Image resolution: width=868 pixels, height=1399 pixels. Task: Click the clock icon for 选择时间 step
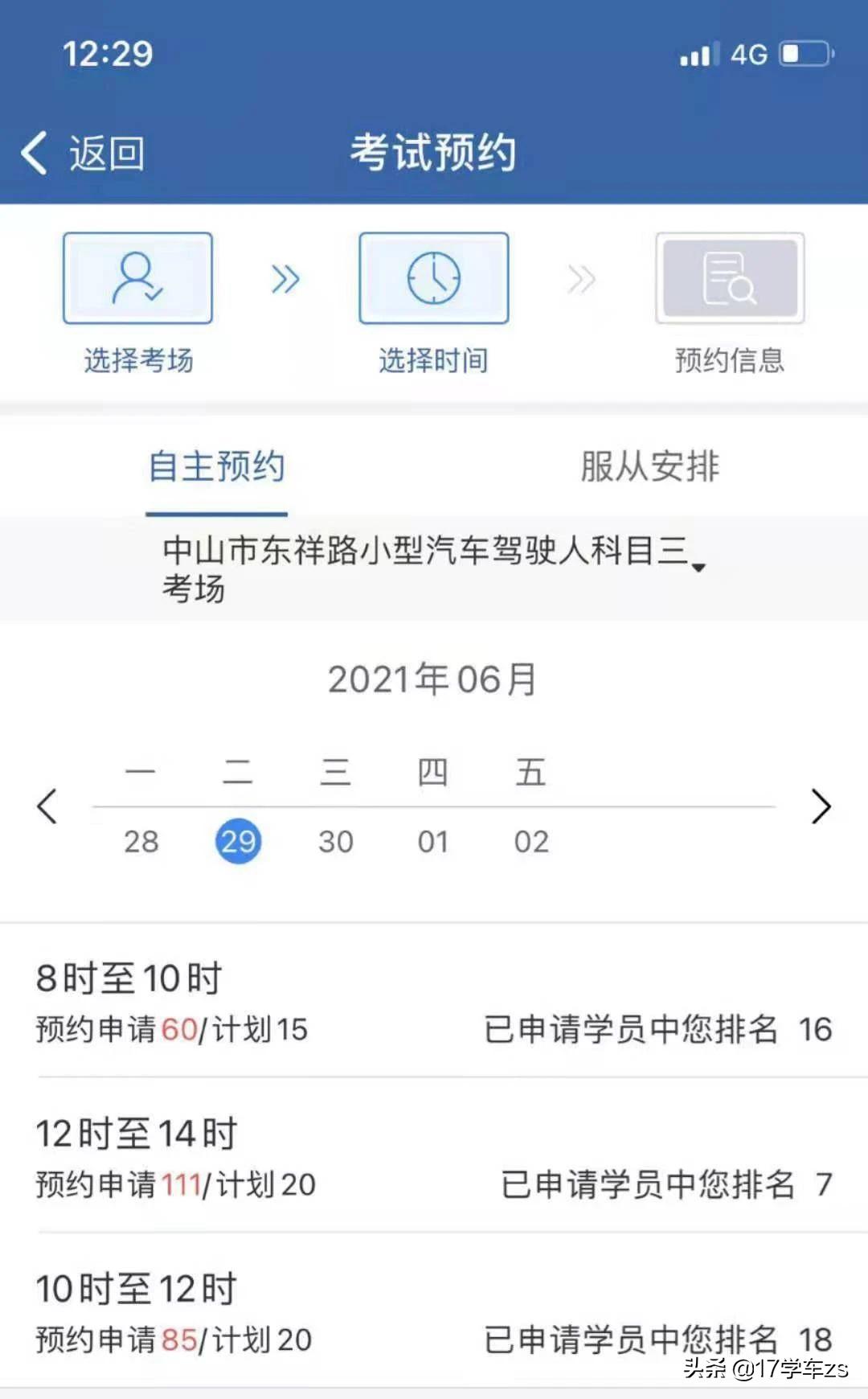(433, 277)
